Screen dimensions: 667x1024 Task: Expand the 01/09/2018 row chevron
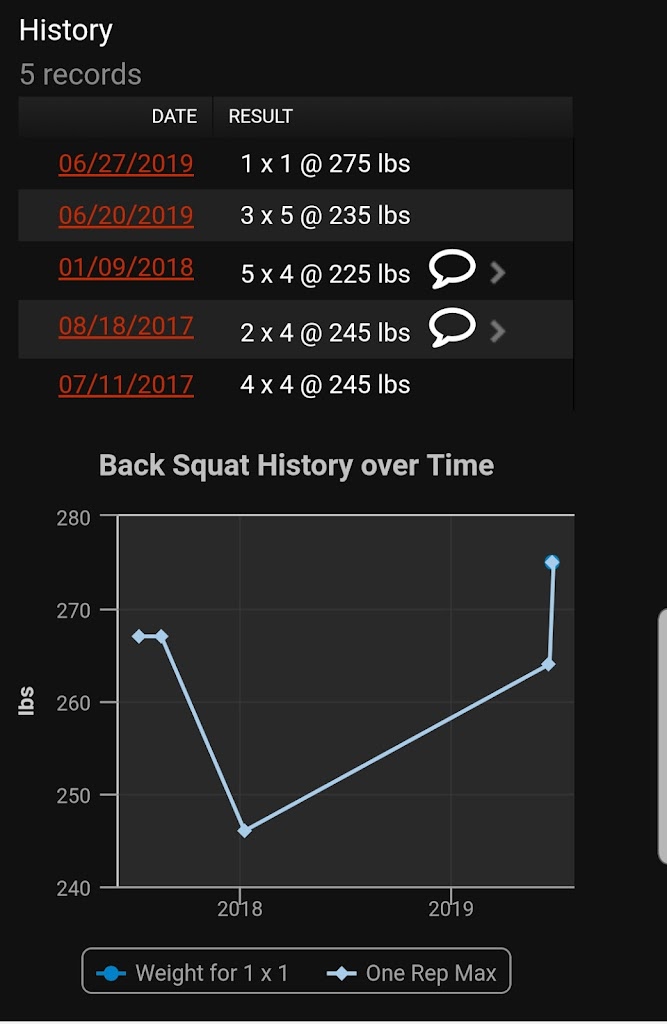click(x=497, y=272)
